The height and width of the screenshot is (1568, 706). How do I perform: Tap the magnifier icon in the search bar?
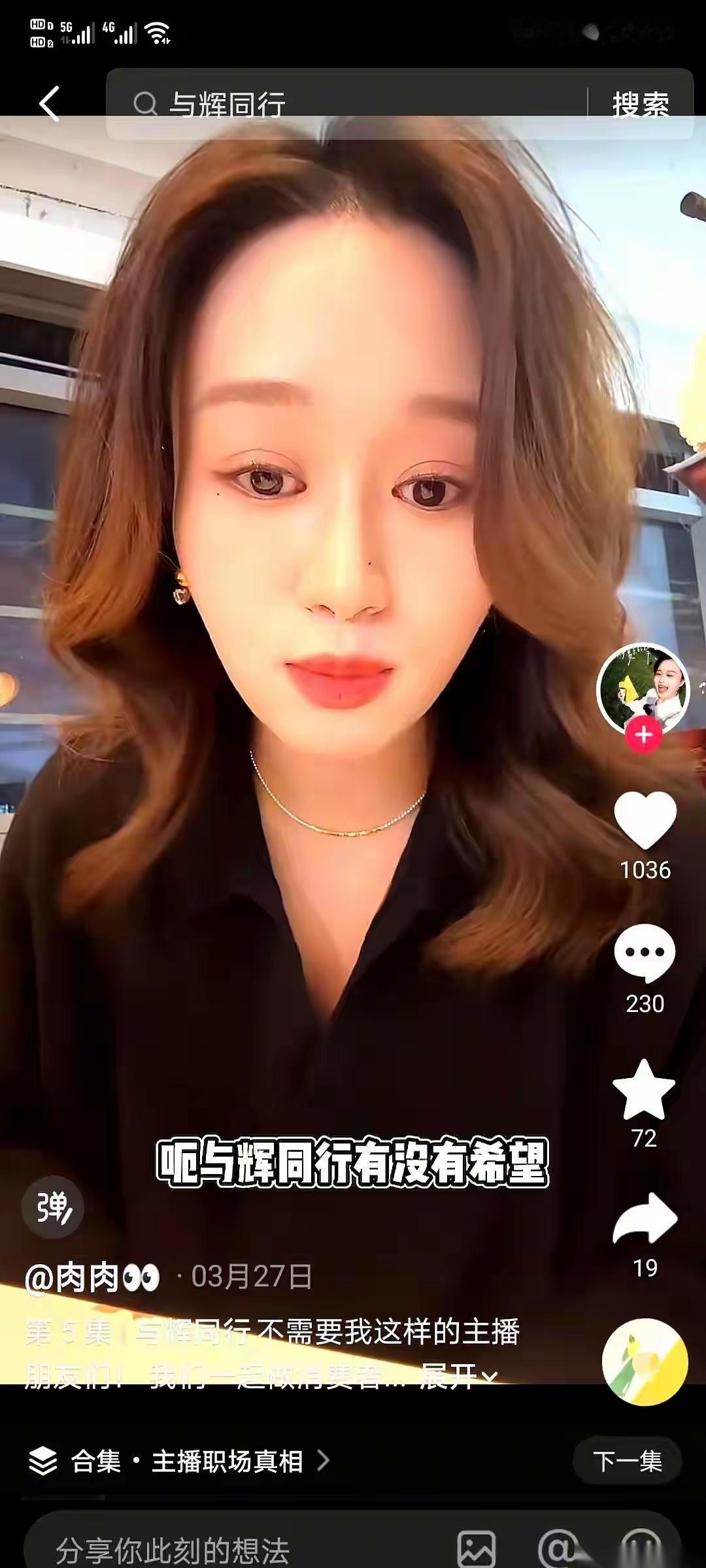point(146,103)
